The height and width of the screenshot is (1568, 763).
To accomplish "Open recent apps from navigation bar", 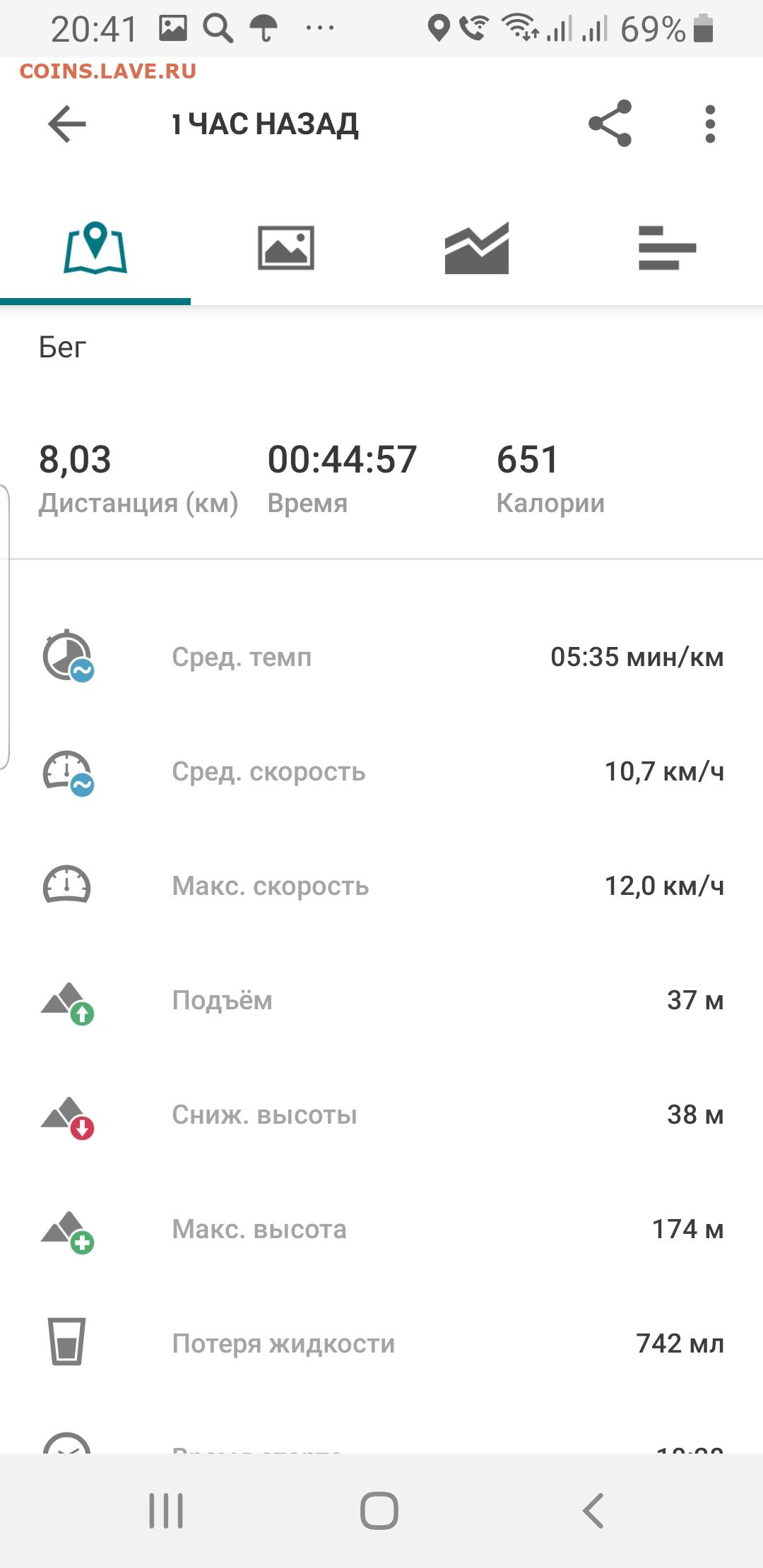I will [166, 1511].
